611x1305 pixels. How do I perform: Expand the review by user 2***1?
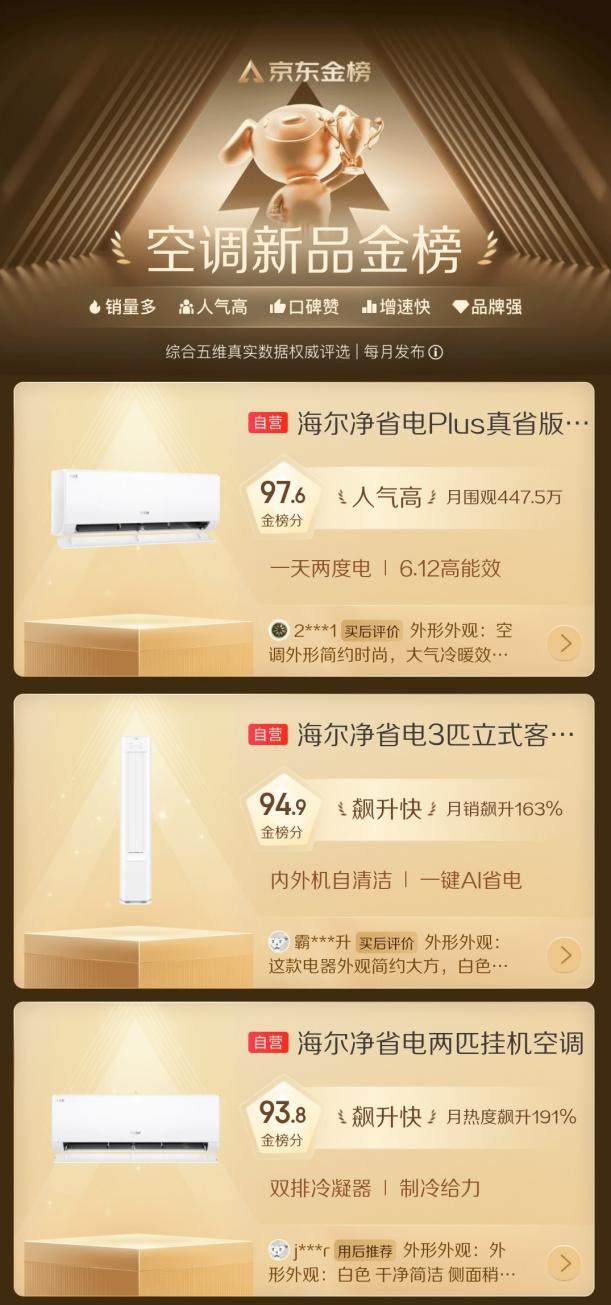click(x=566, y=643)
